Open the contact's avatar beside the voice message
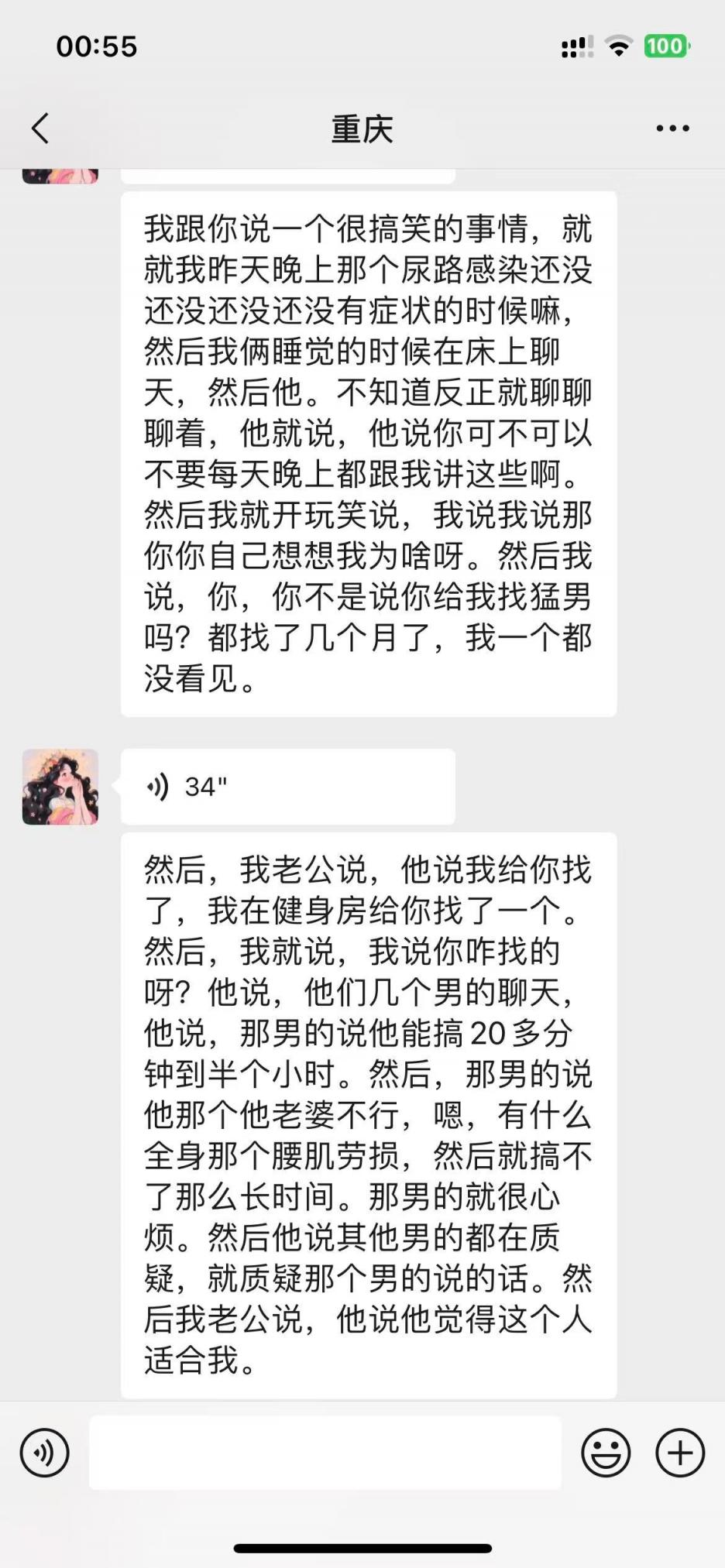725x1568 pixels. [x=60, y=787]
